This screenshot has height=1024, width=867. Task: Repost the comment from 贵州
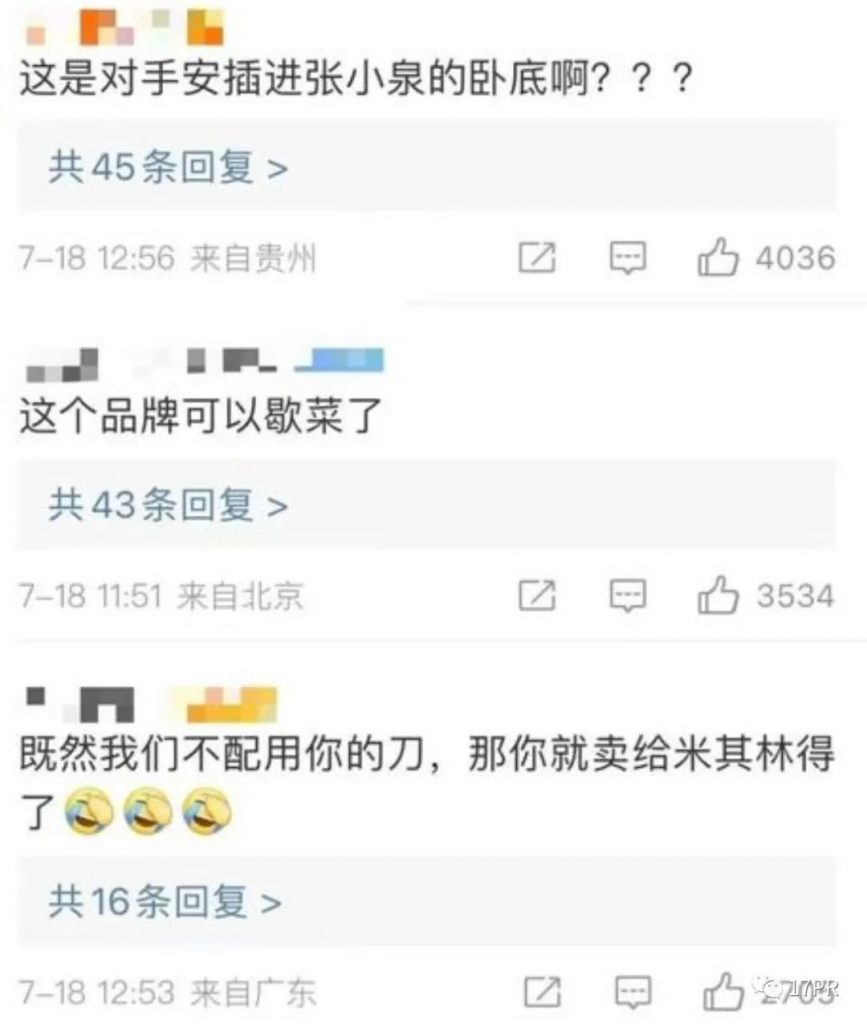[x=537, y=259]
